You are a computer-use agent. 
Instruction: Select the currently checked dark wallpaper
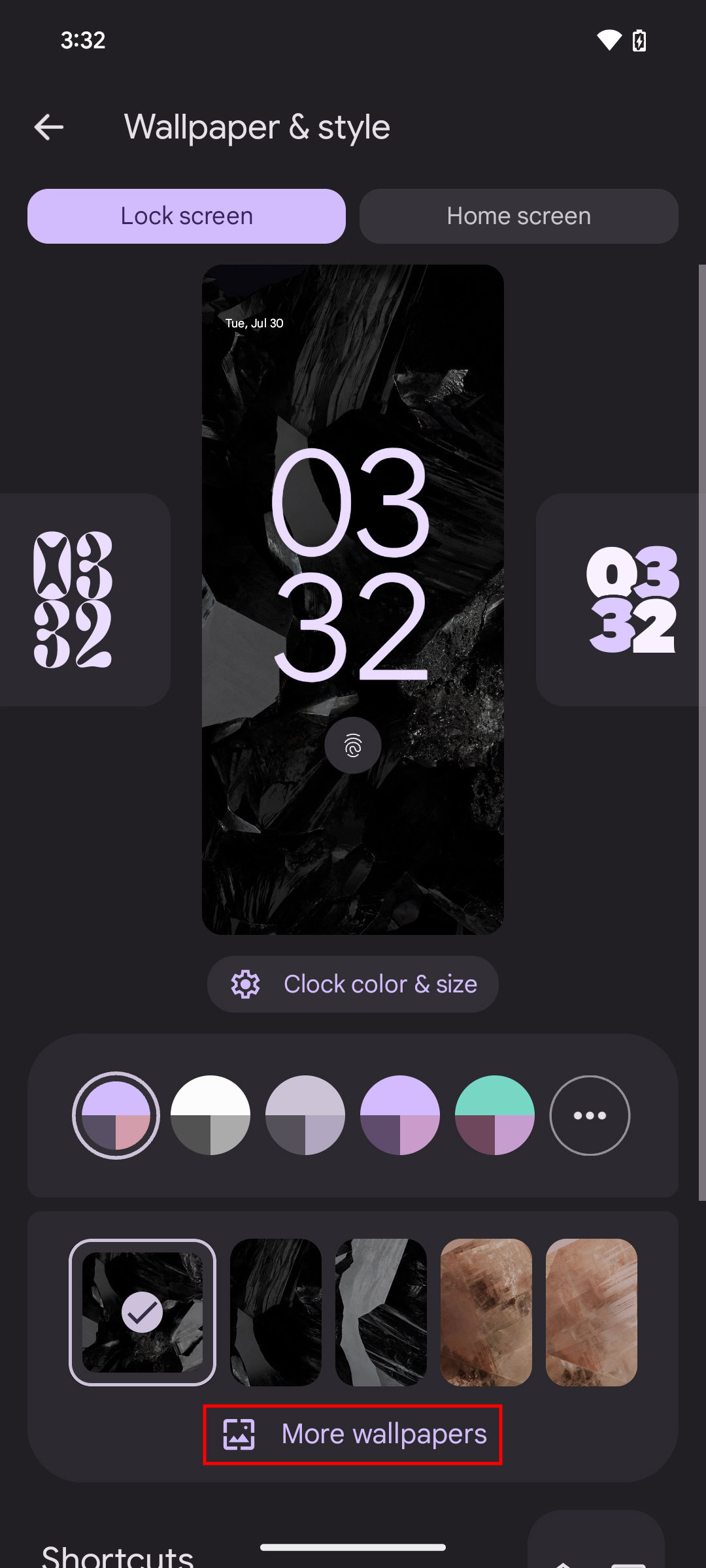point(143,1312)
